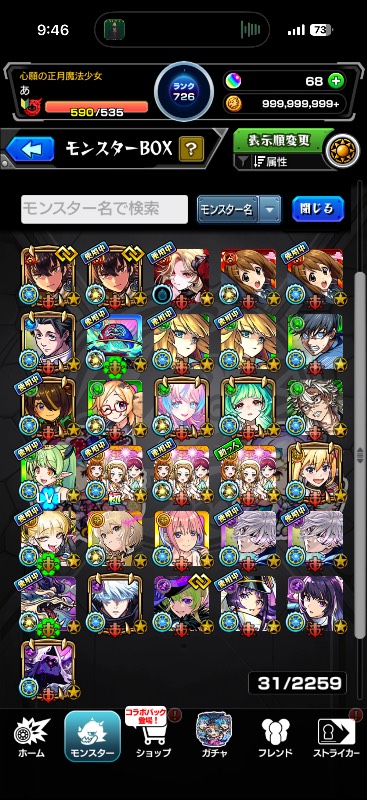Open the question mark help button

(x=191, y=149)
